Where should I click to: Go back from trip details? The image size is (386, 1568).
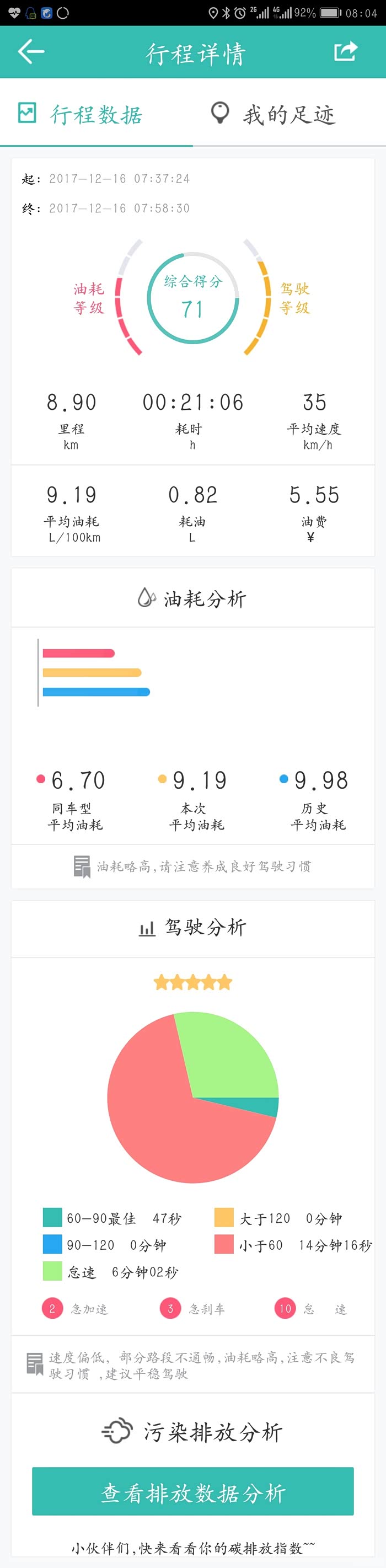click(30, 52)
